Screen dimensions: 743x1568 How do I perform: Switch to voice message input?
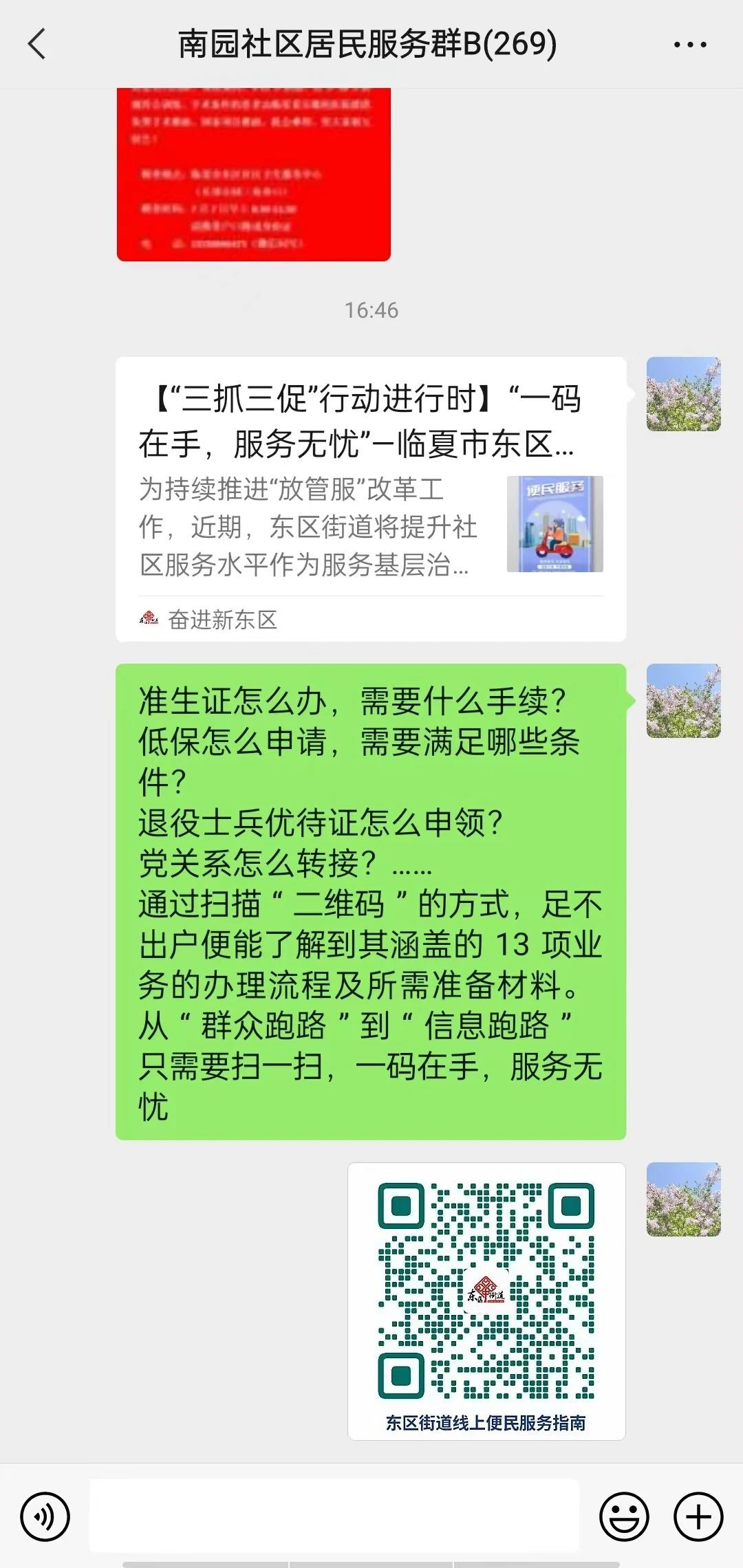(45, 1516)
